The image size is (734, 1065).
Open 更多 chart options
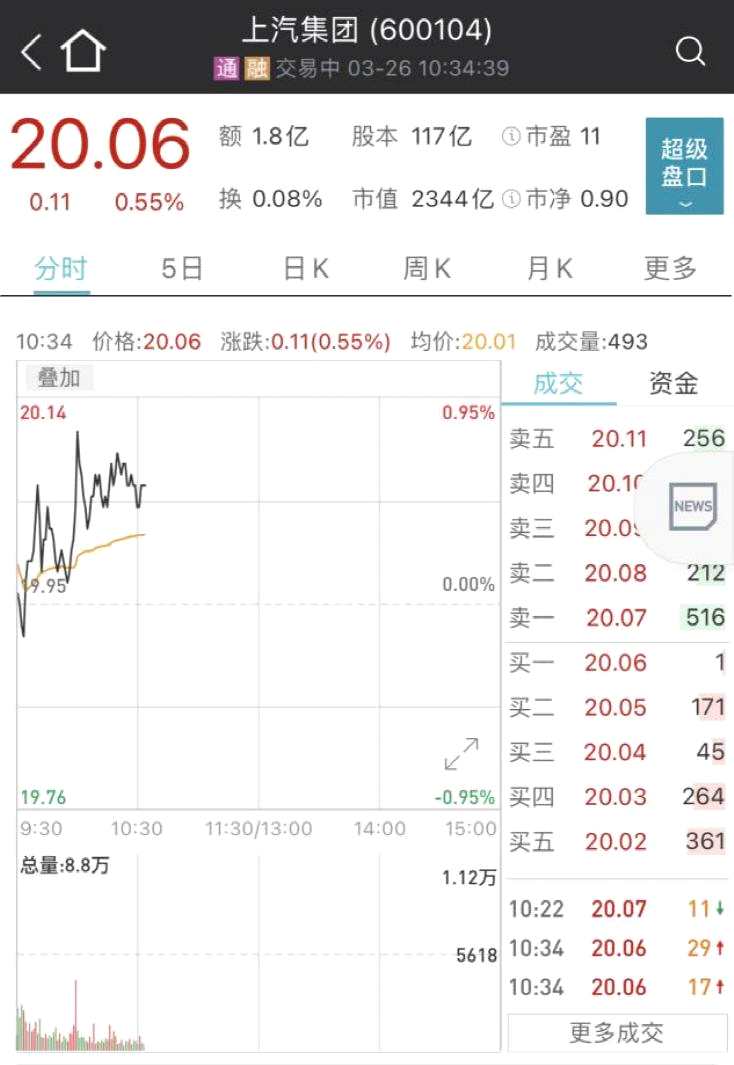(x=670, y=268)
